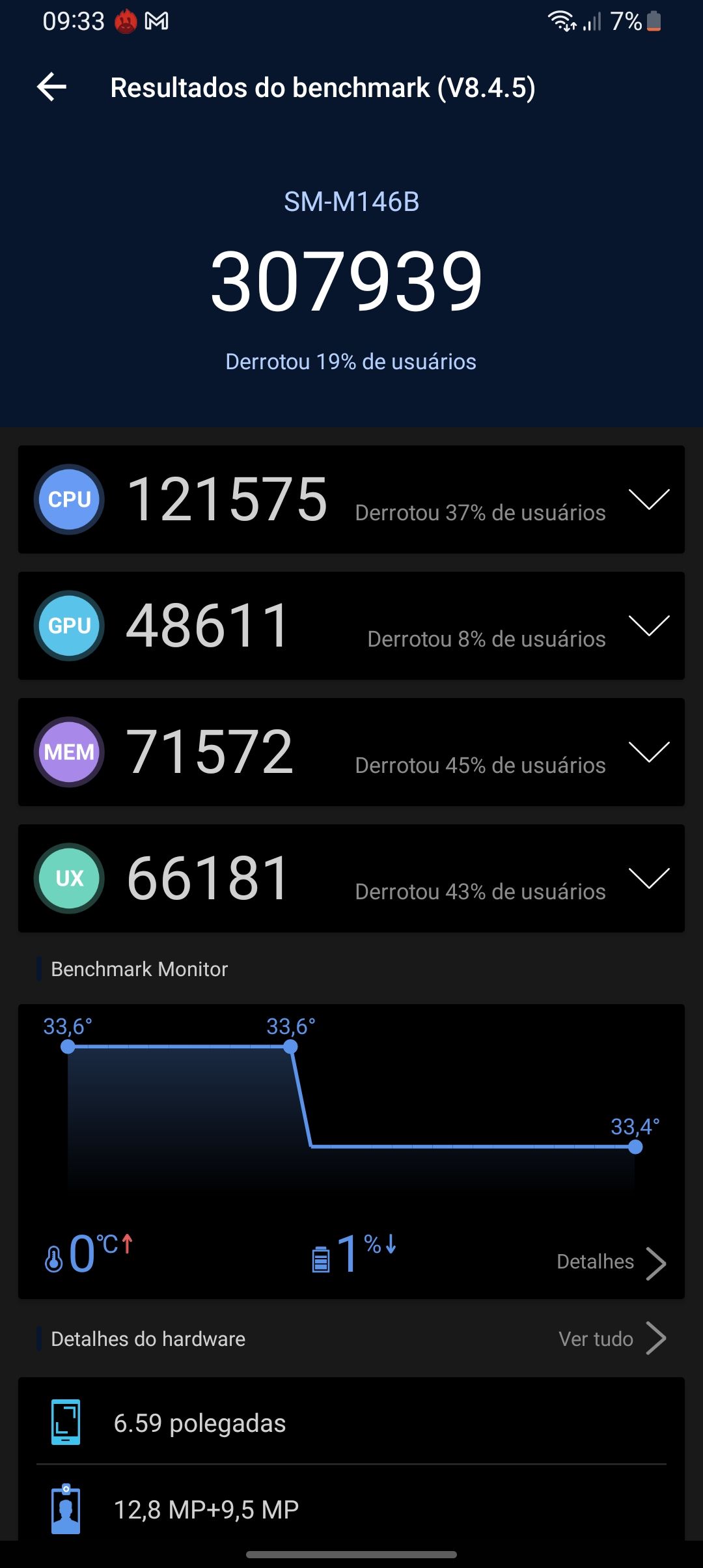This screenshot has height=1568, width=703.
Task: Expand the CPU score details
Action: (648, 499)
